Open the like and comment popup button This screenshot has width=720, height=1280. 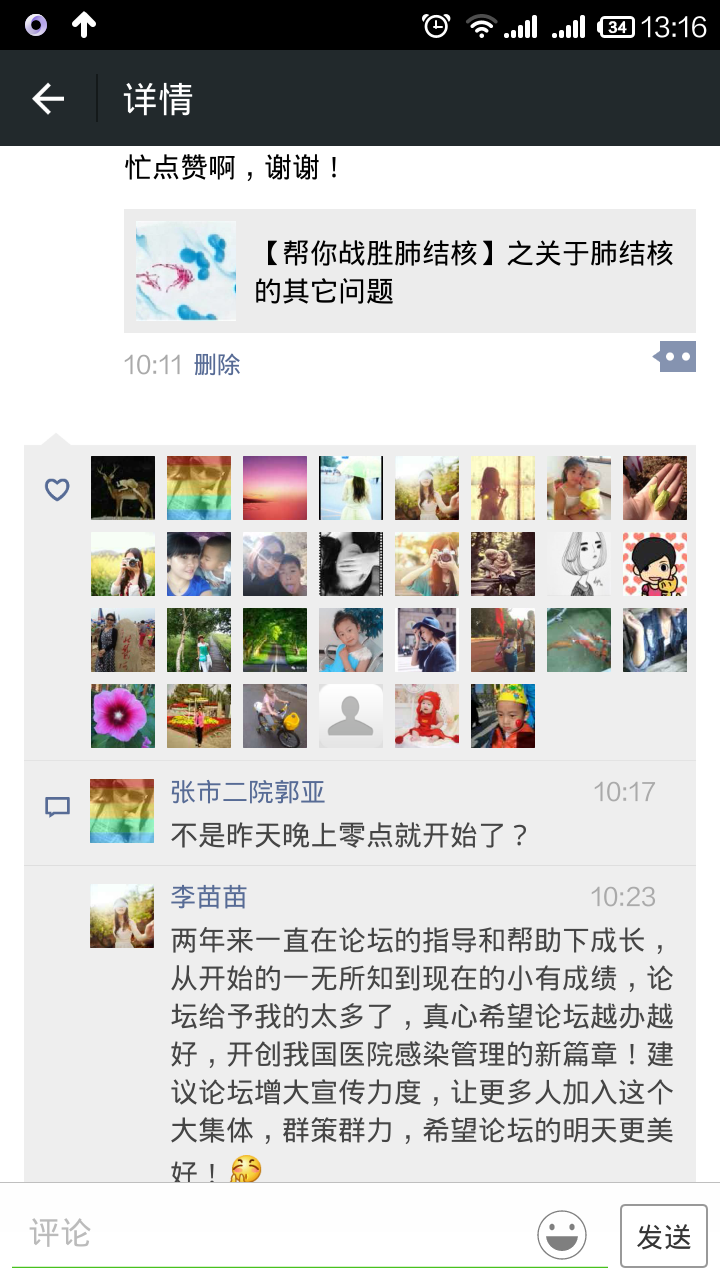676,356
